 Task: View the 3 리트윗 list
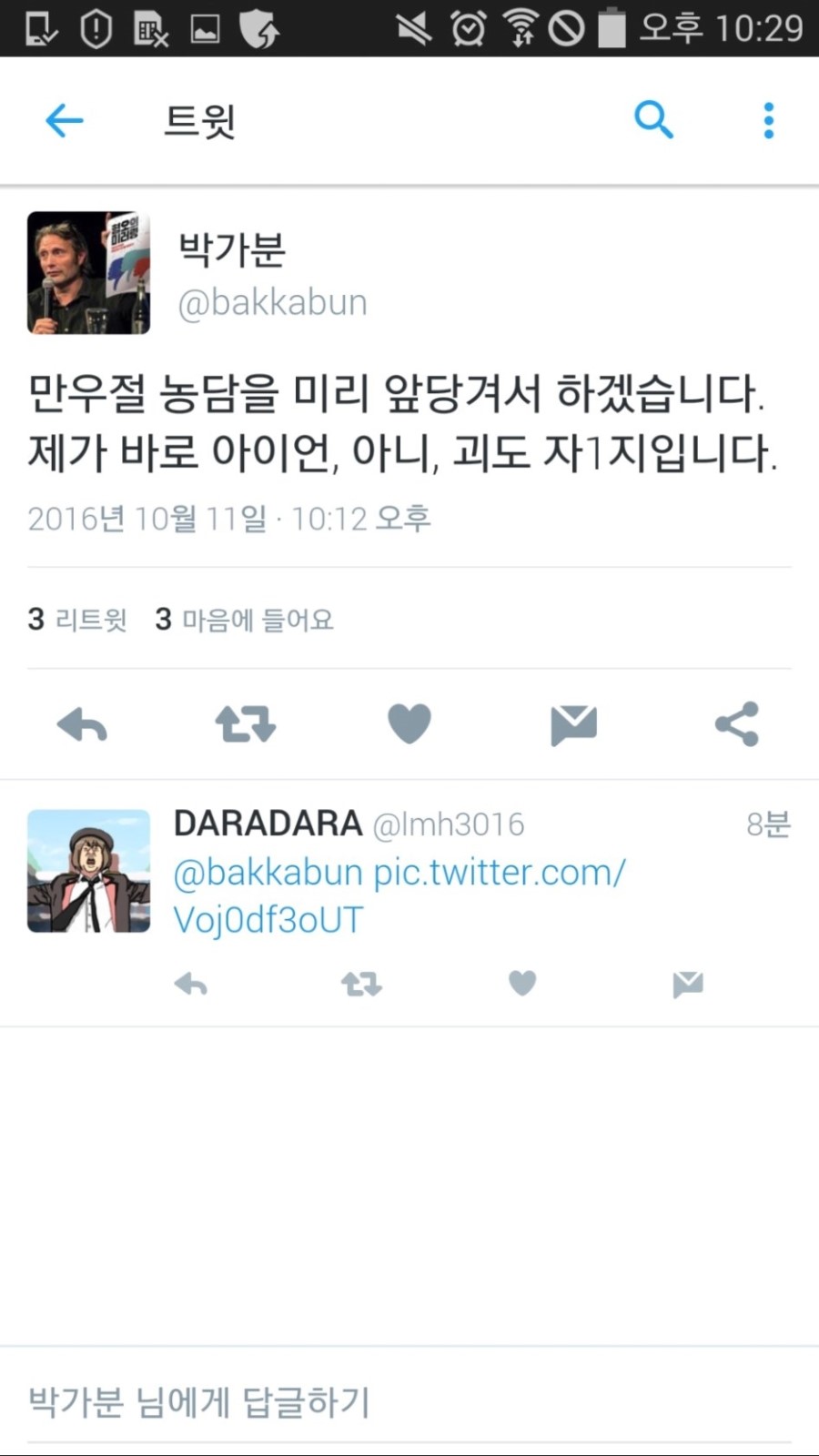pos(77,620)
